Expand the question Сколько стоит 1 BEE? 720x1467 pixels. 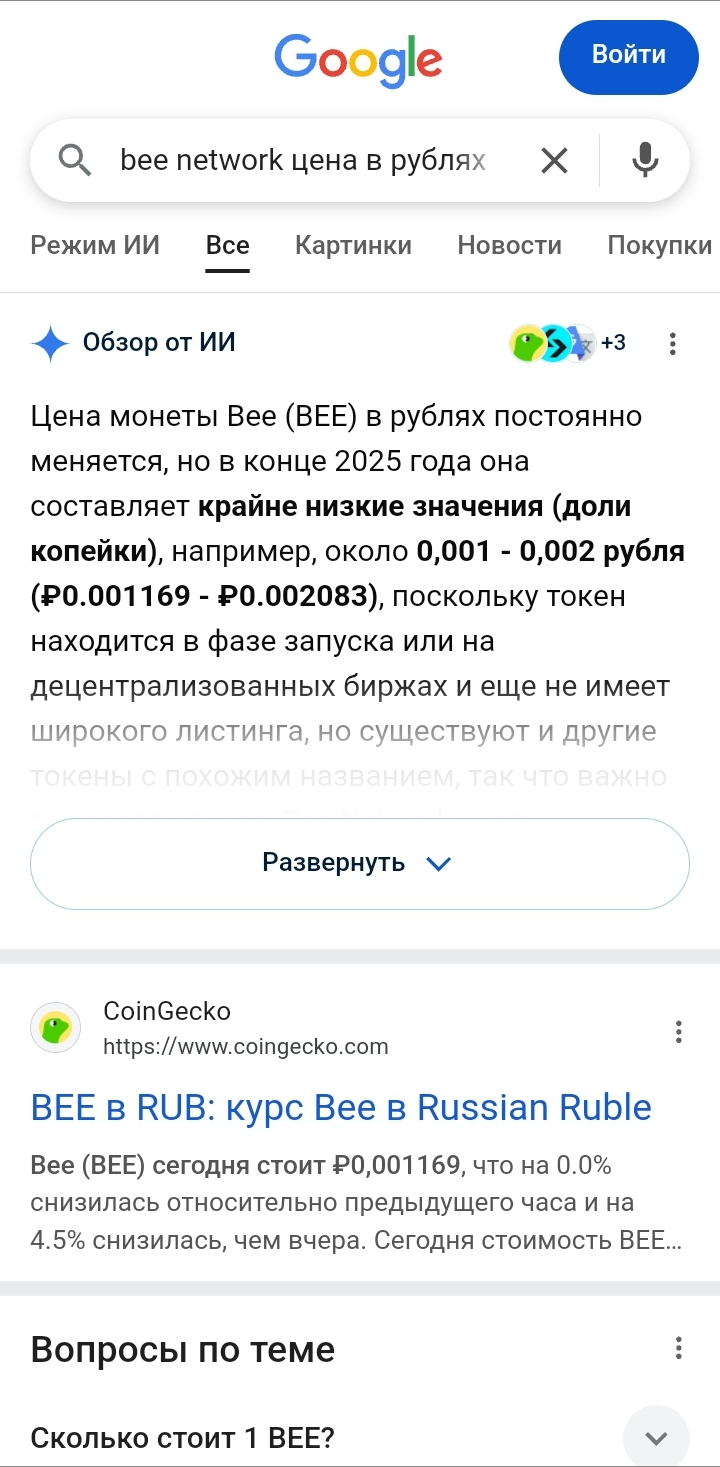656,1438
